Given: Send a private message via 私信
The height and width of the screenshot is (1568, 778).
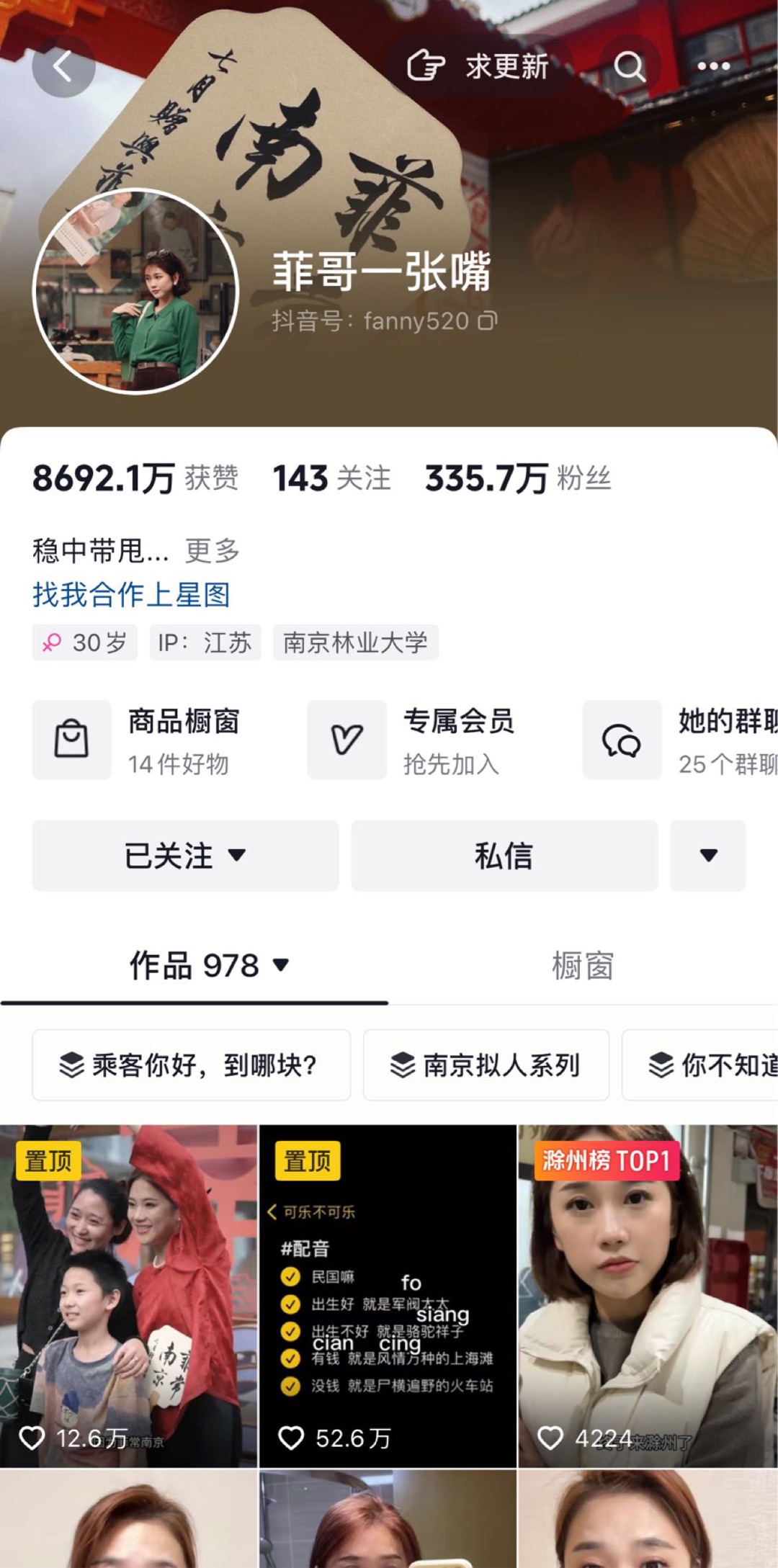Looking at the screenshot, I should pos(504,856).
